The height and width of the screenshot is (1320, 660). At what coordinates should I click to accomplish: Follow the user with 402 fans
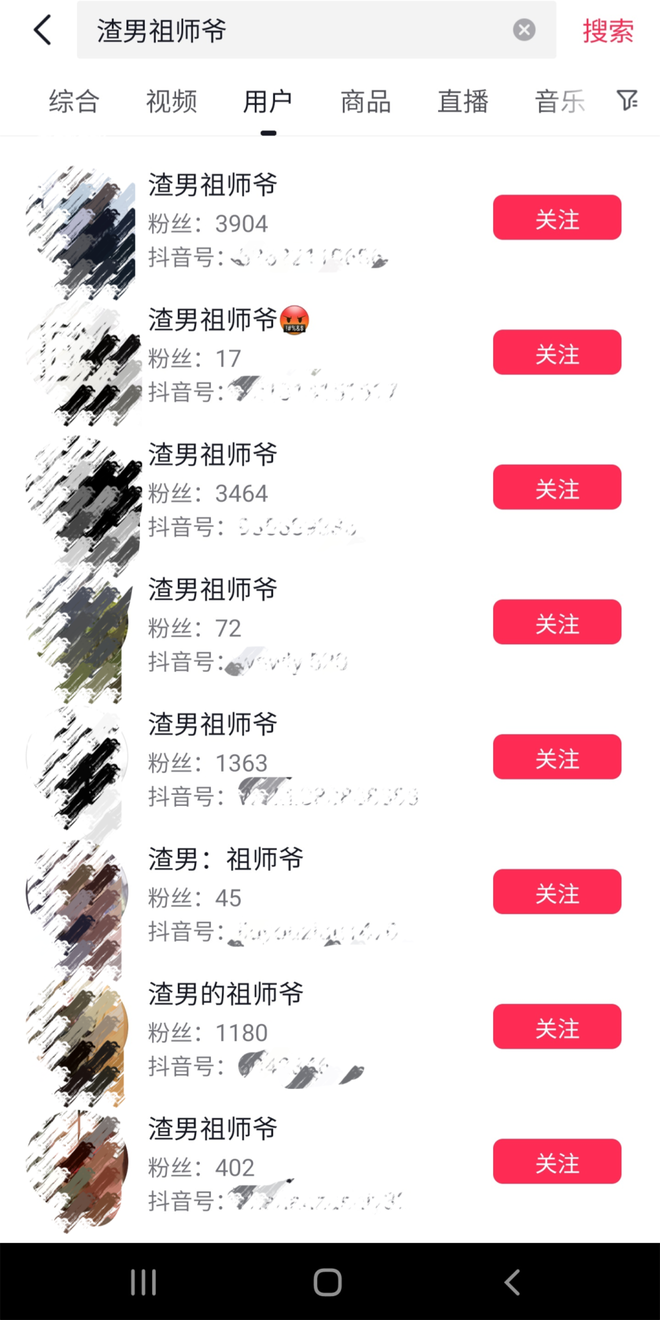(x=556, y=1162)
